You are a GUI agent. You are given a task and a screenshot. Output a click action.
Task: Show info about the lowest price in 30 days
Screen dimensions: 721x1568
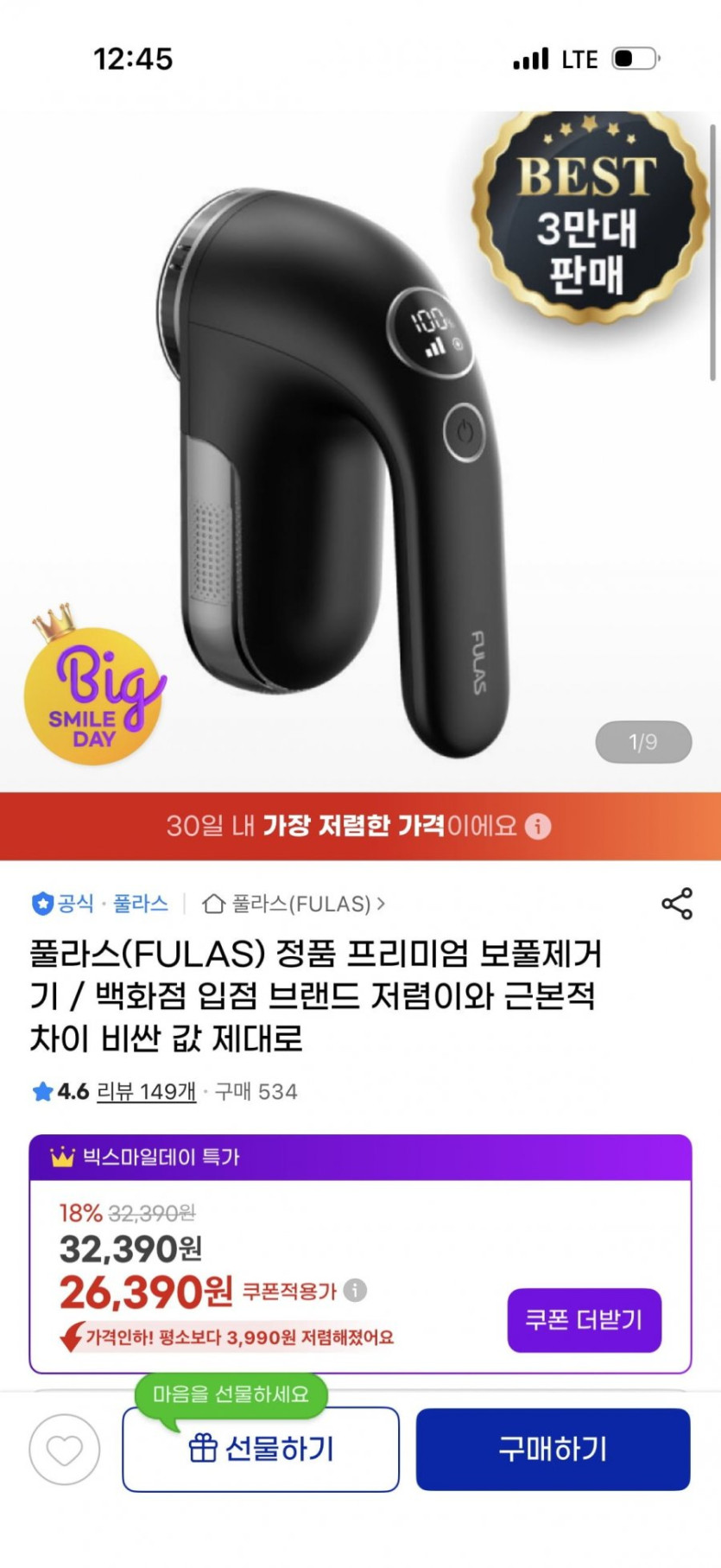538,826
